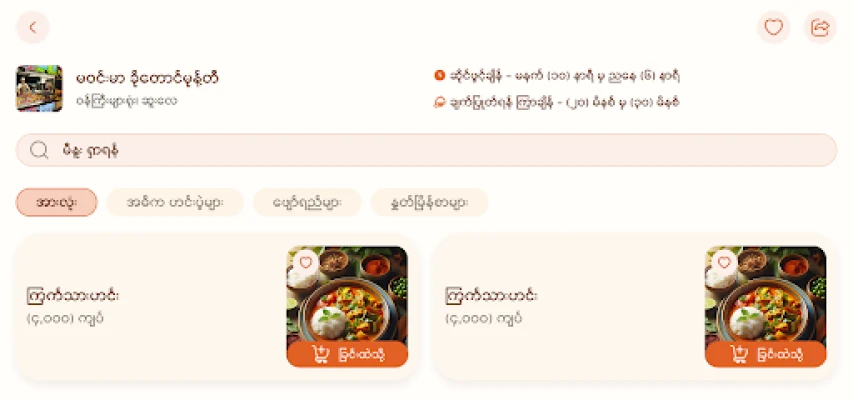Like the first ကြက်သားဟင်း dish

305,262
